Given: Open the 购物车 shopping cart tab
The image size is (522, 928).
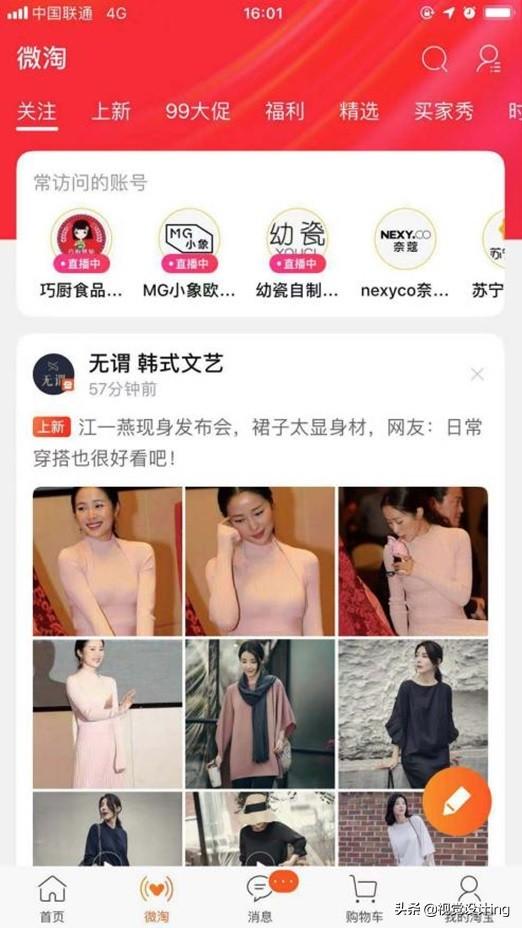Looking at the screenshot, I should 364,898.
